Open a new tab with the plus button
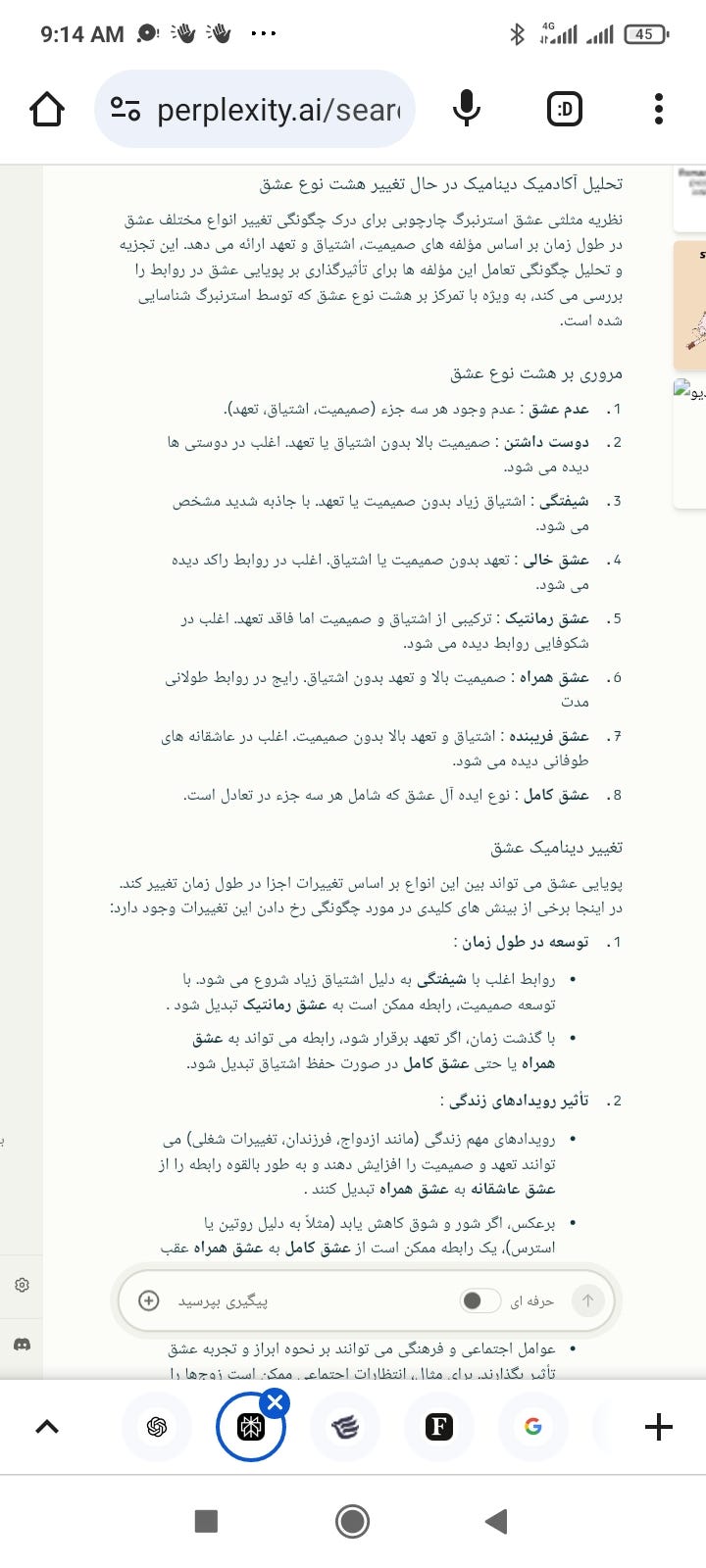 [x=659, y=1427]
